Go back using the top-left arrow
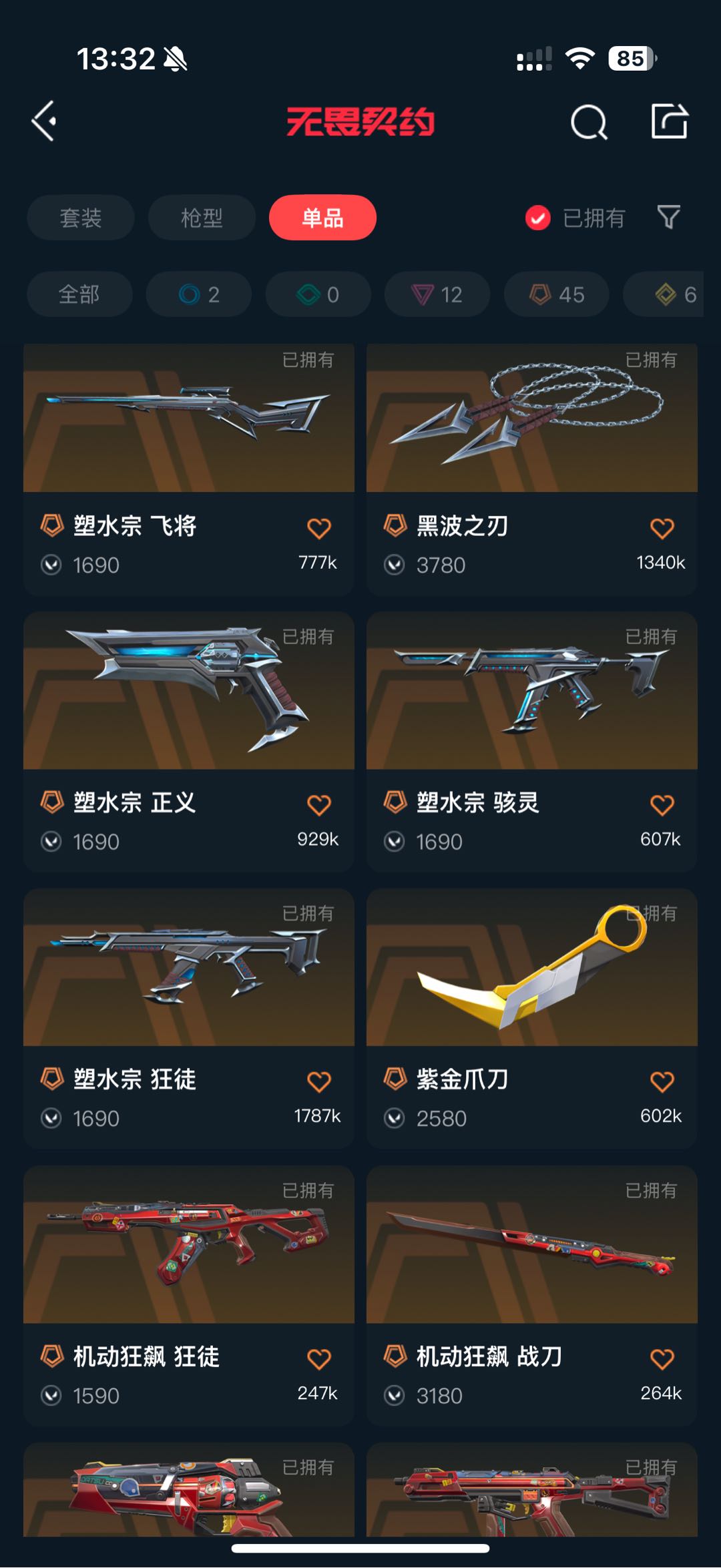Screen dimensions: 721x1568 pos(44,121)
